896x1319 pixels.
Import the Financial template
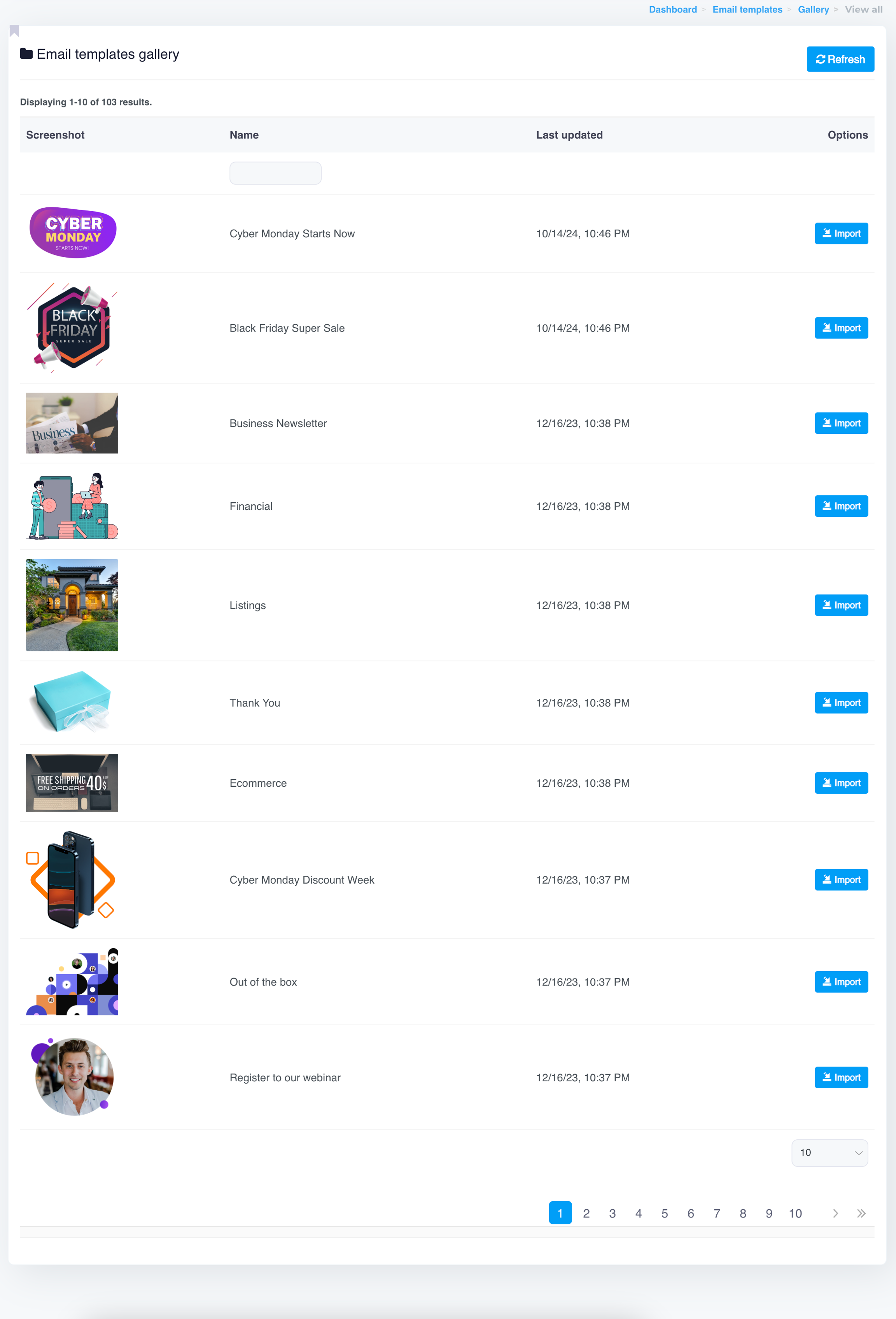click(x=841, y=506)
